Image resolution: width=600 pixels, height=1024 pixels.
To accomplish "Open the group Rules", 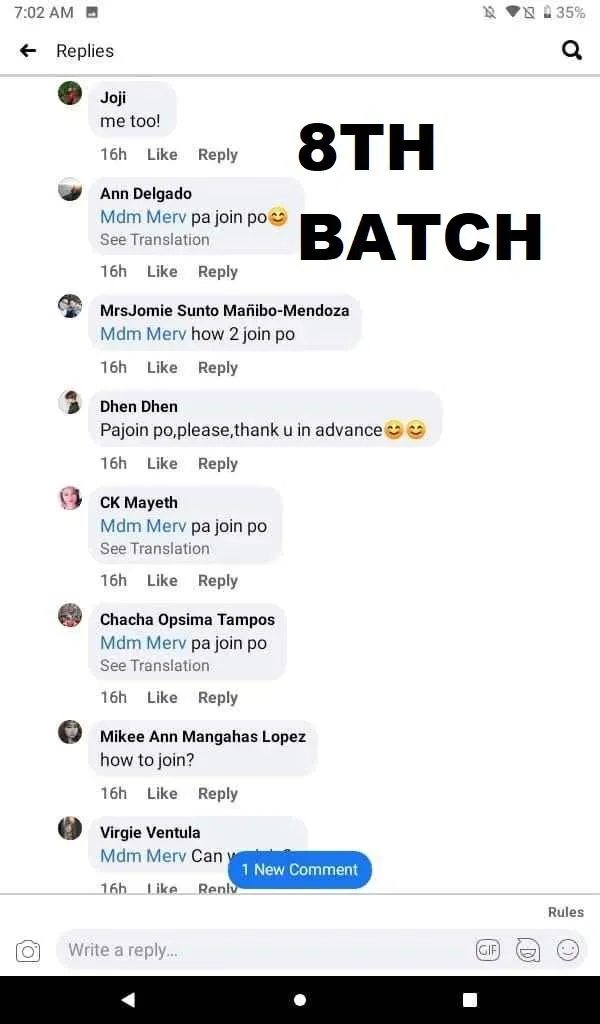I will 565,912.
